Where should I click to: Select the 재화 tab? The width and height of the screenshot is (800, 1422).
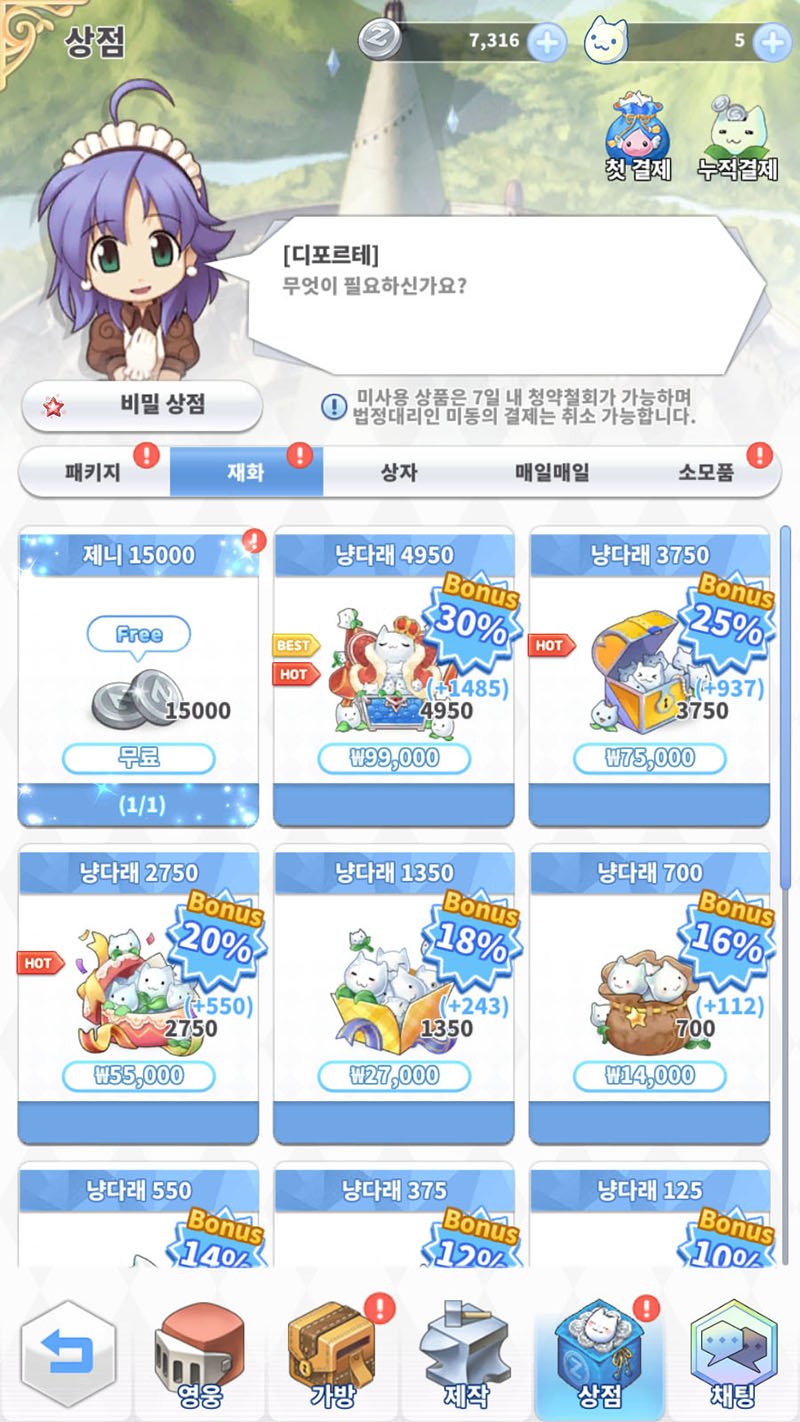click(246, 472)
